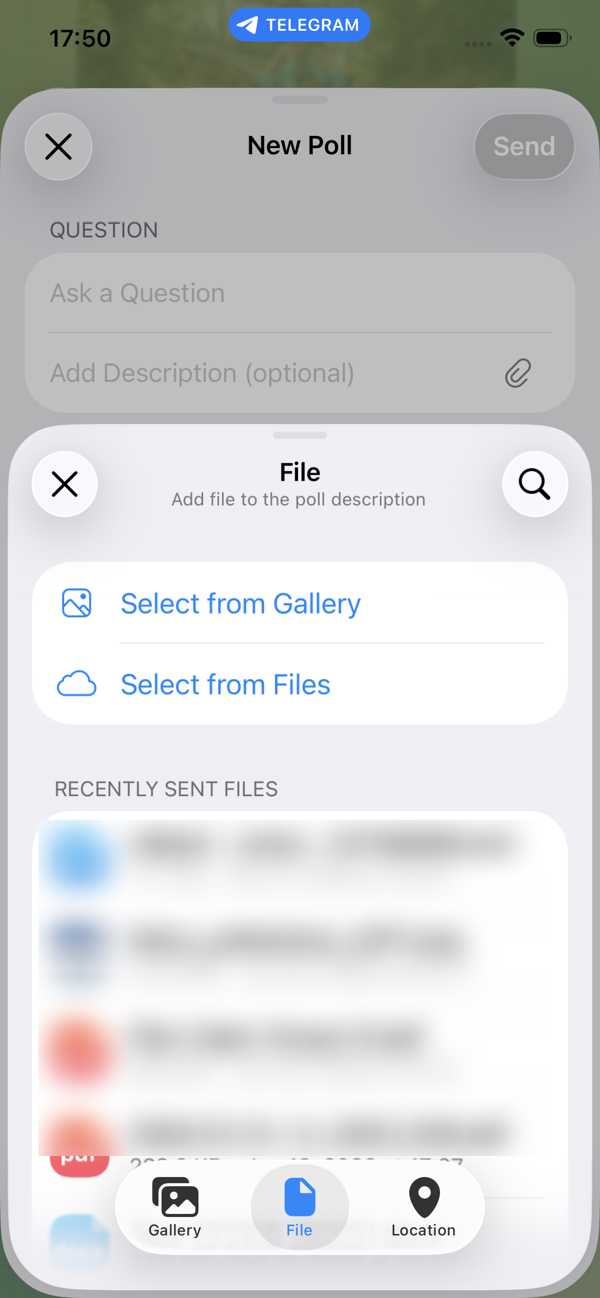Switch to the Location tab
The width and height of the screenshot is (600, 1298).
click(424, 1207)
